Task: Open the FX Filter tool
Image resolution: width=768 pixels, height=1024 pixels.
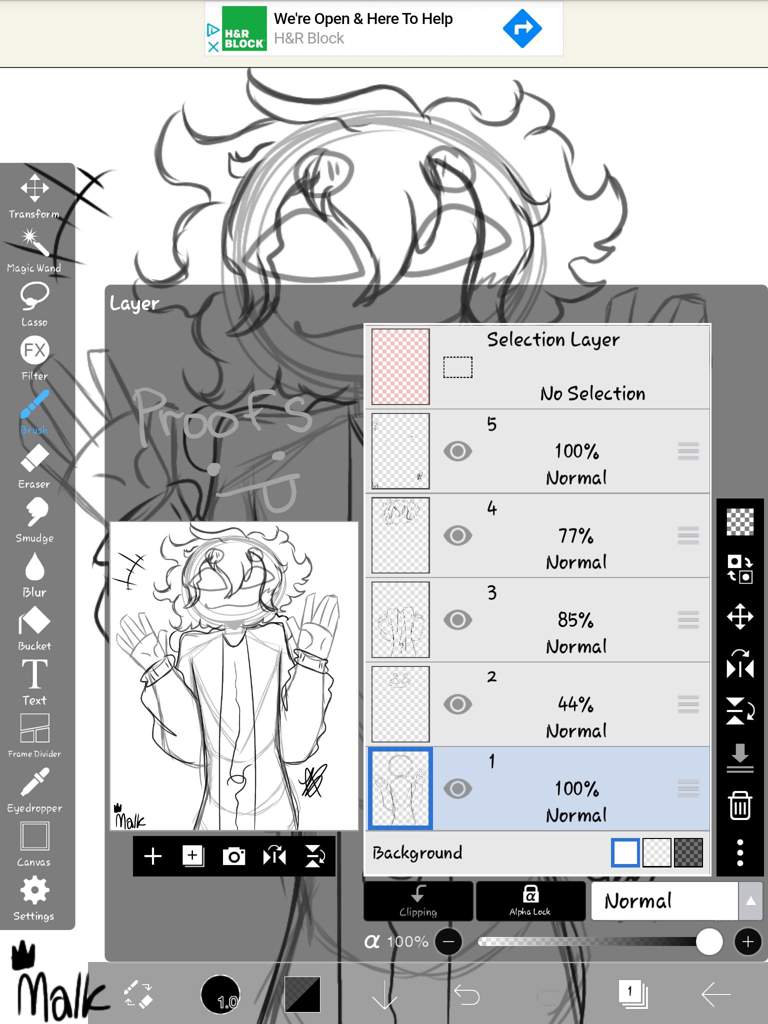Action: point(34,357)
